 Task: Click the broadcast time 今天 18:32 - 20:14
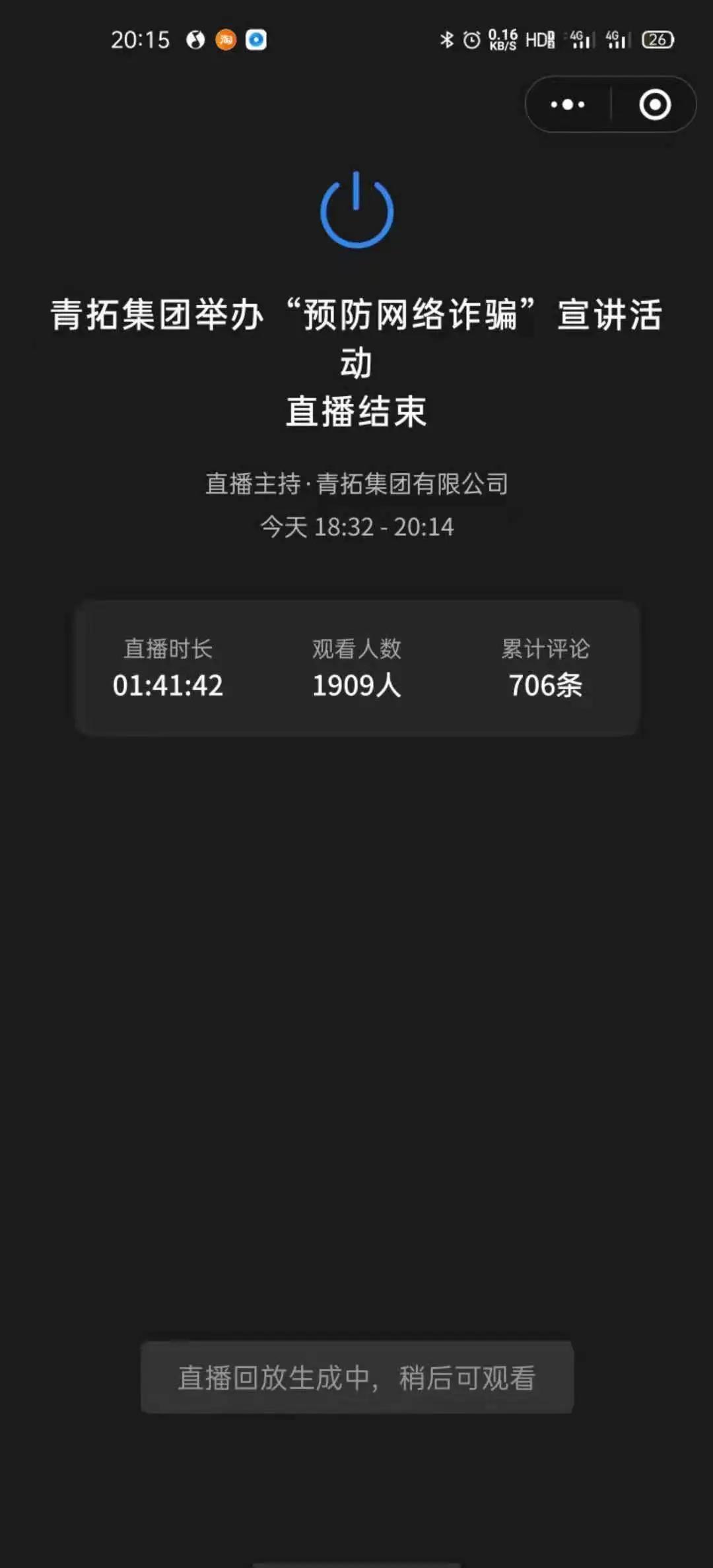click(356, 526)
